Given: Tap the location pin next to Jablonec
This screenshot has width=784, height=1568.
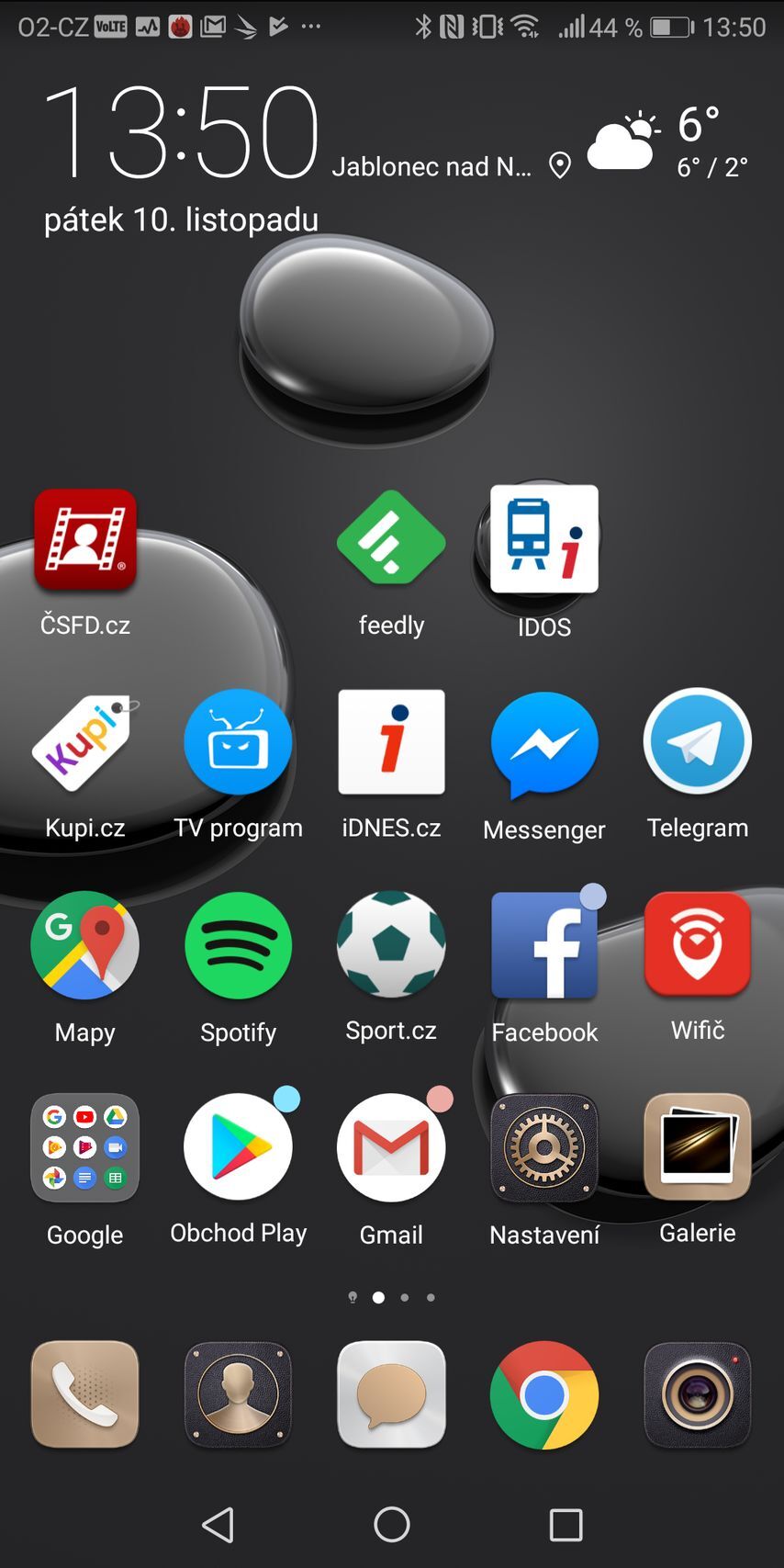Looking at the screenshot, I should [561, 166].
